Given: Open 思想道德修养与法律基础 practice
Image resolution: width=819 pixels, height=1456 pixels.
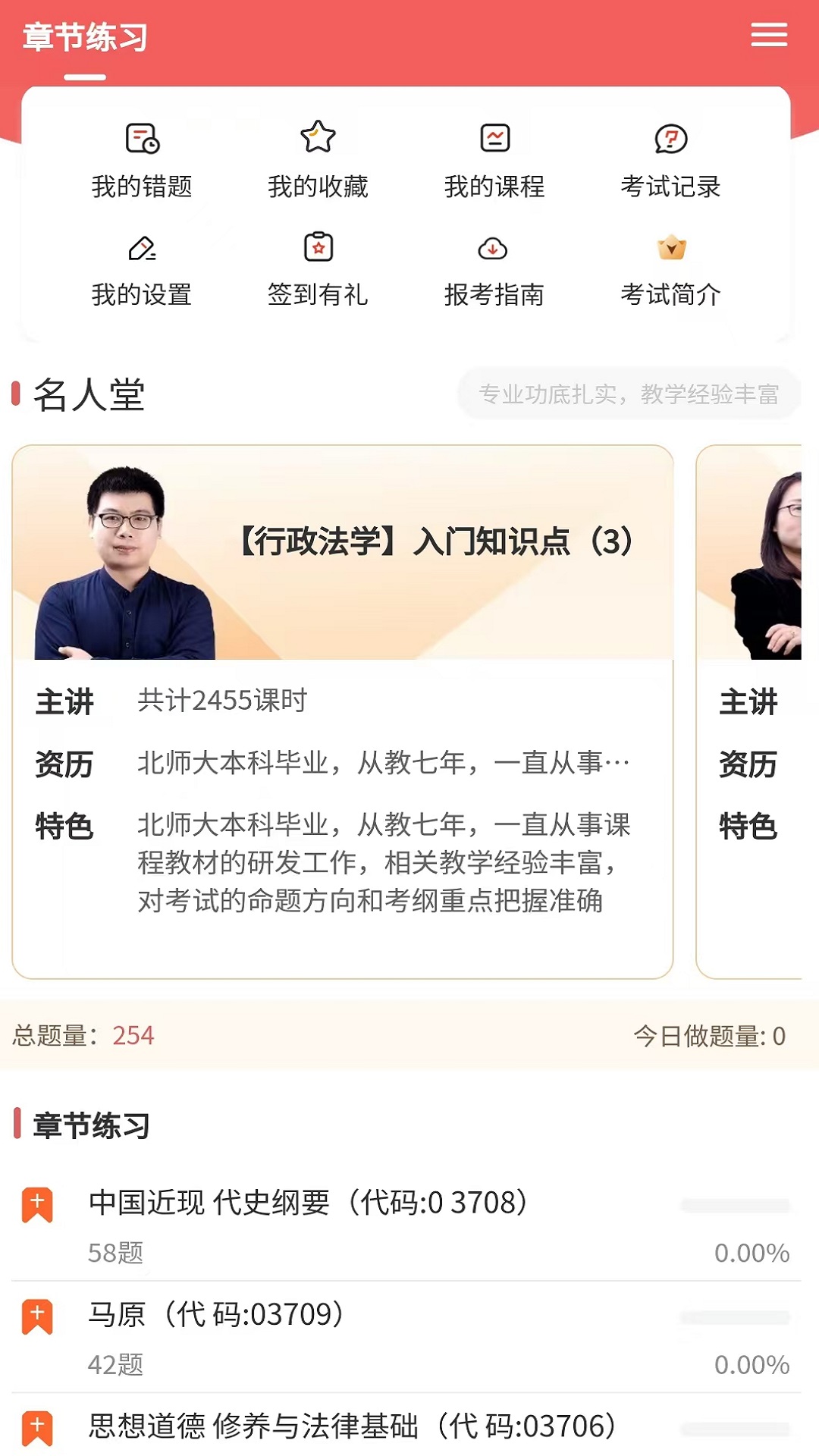Looking at the screenshot, I should tap(406, 1426).
